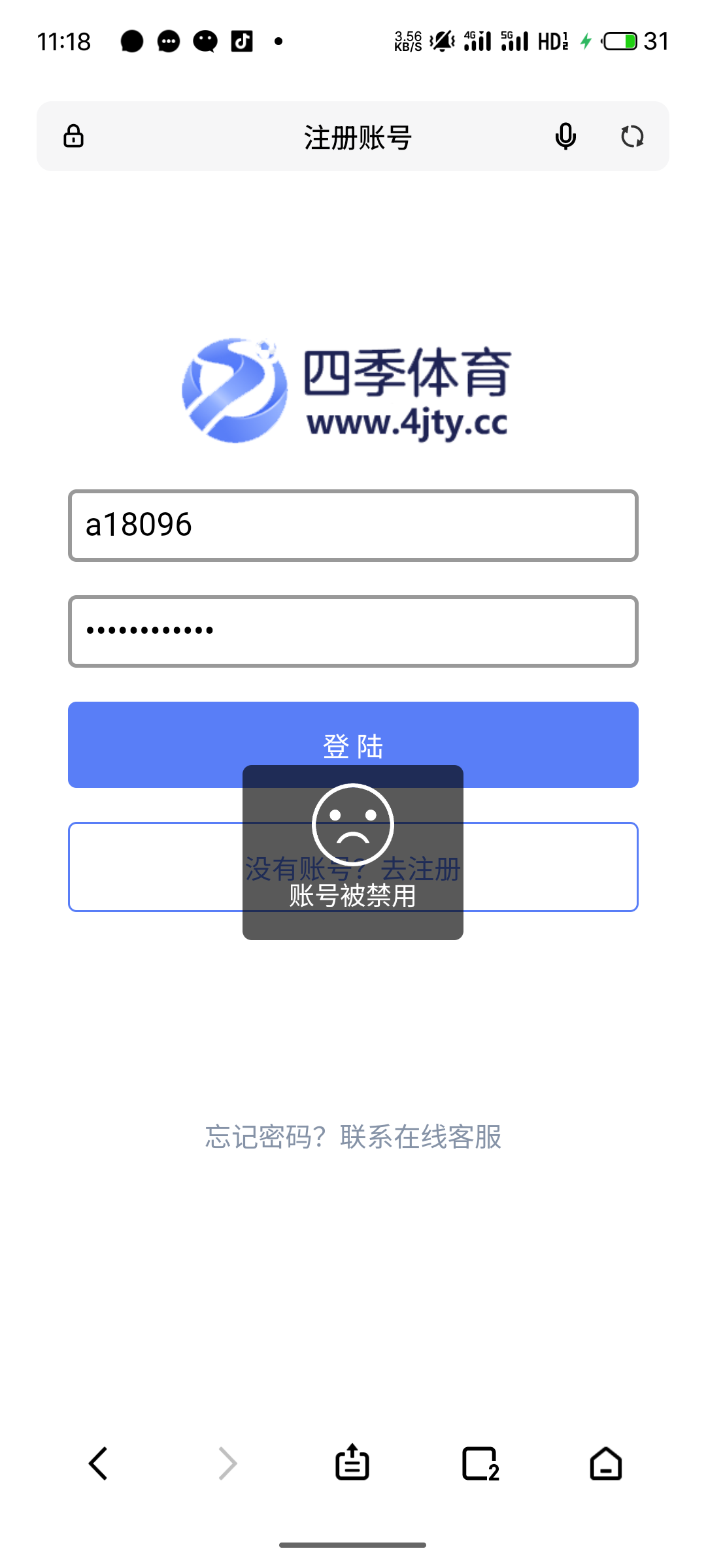Viewport: 706px width, 1568px height.
Task: Focus the password field
Action: [353, 631]
